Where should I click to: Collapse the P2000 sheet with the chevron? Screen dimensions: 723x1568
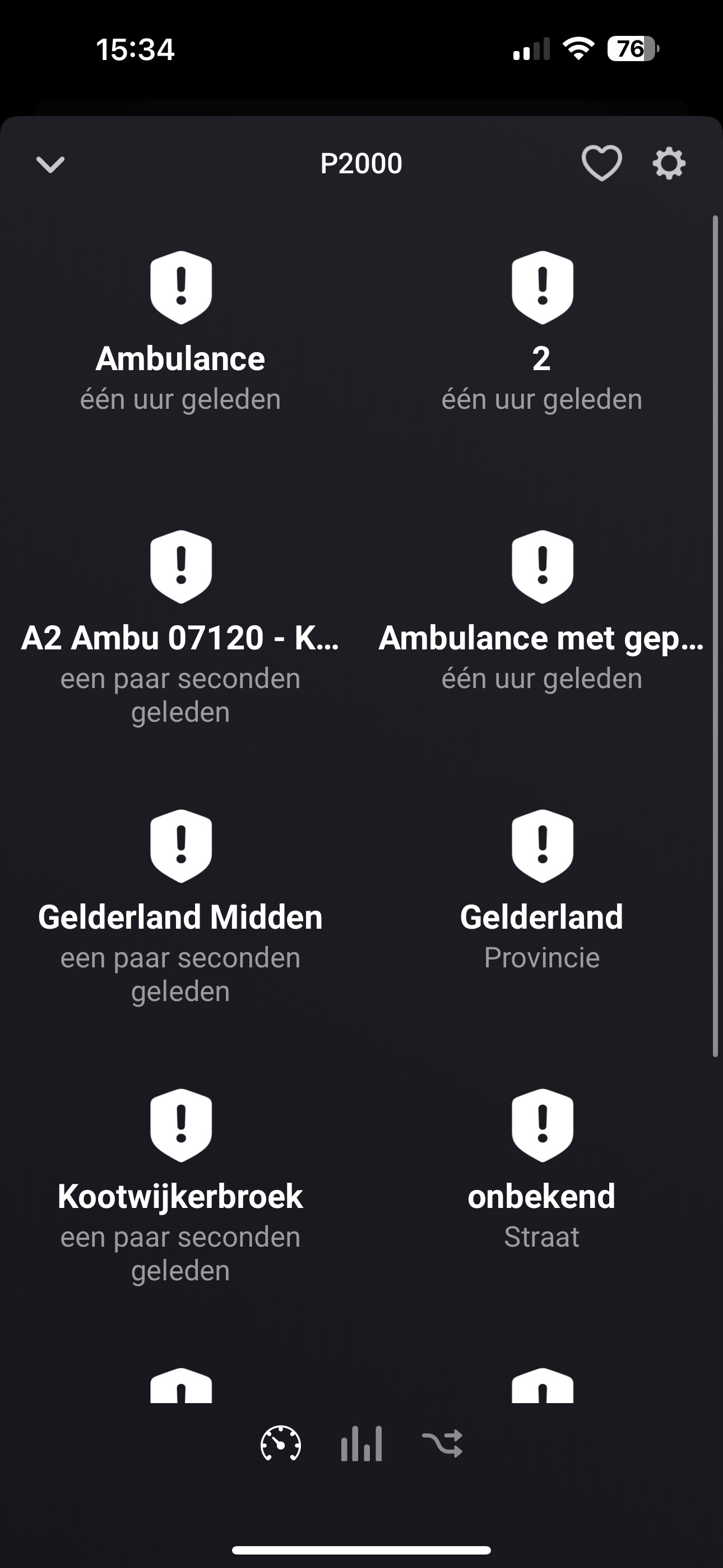(x=50, y=164)
